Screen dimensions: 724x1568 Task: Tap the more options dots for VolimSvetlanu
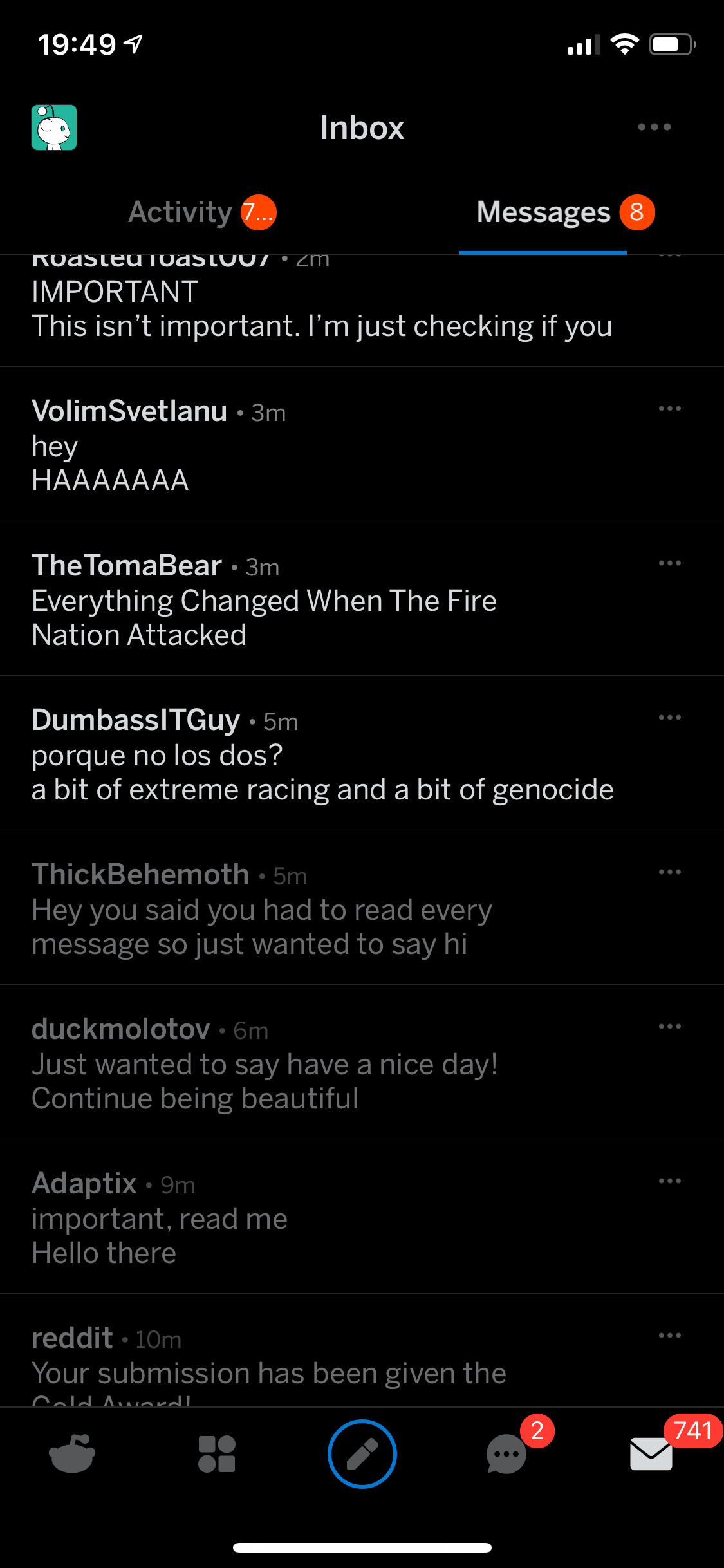[x=669, y=409]
